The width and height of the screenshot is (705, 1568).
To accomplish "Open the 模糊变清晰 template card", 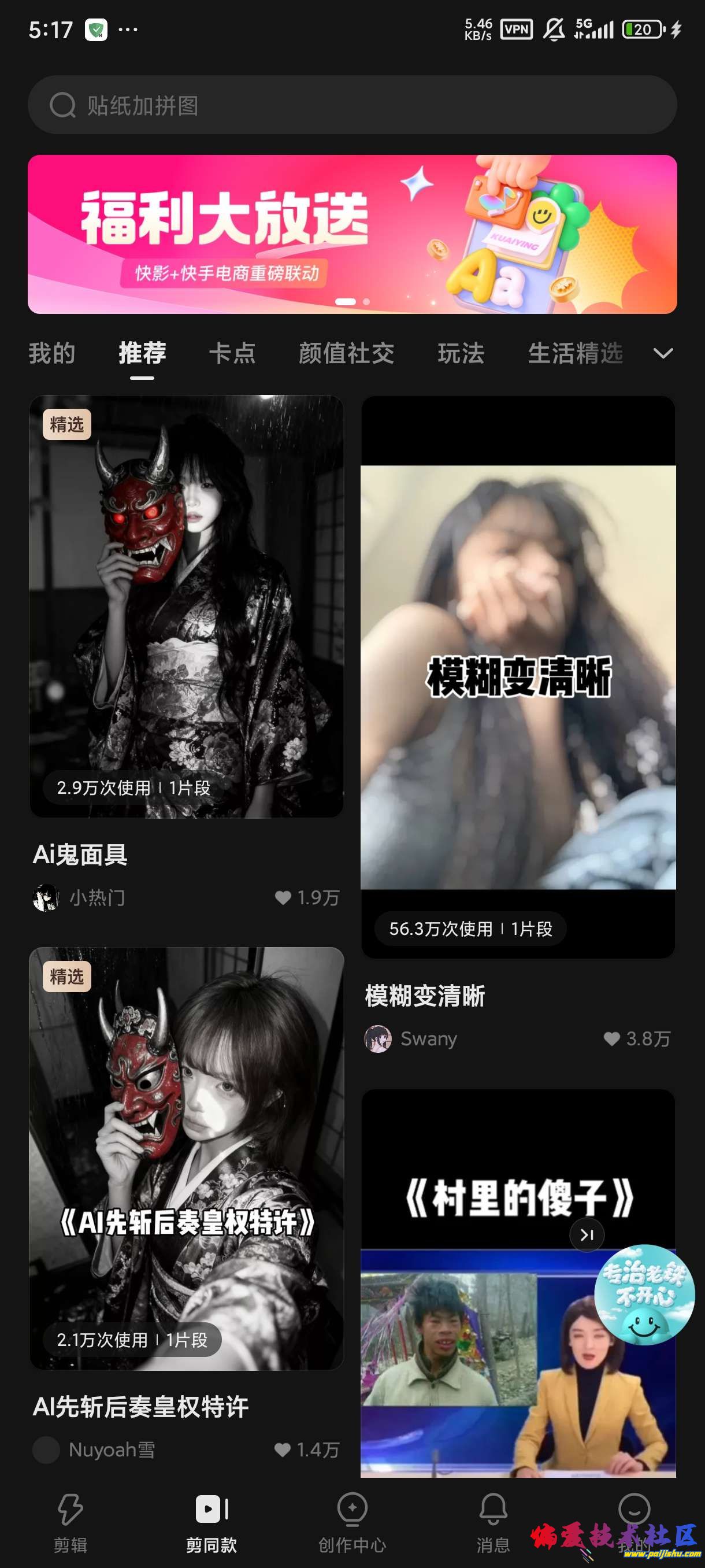I will coord(518,677).
